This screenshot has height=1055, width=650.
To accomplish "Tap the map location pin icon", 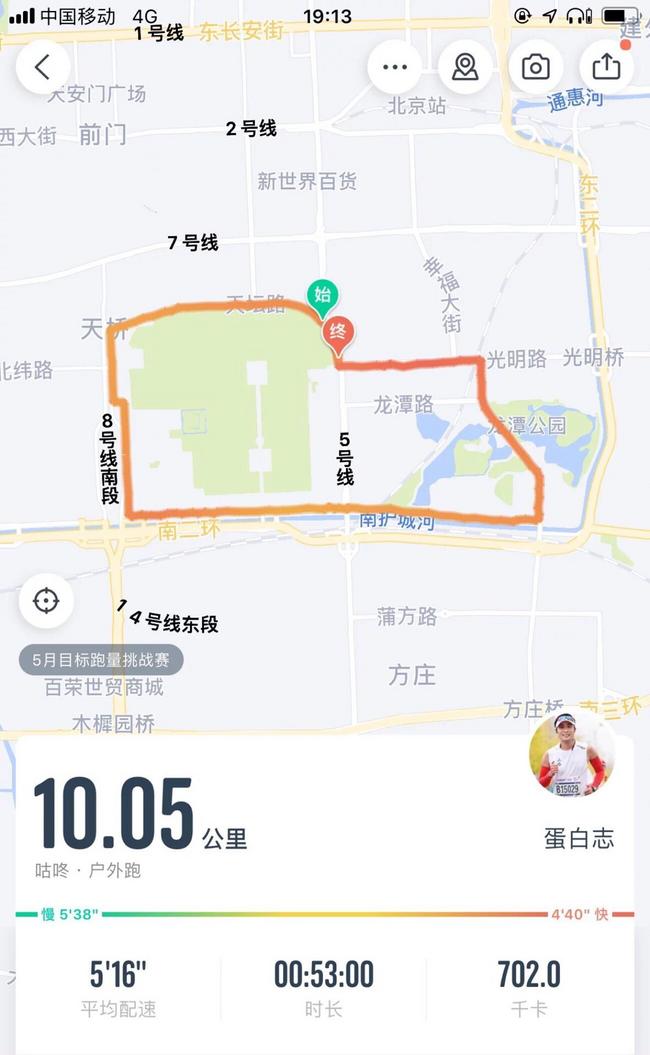I will coord(465,67).
